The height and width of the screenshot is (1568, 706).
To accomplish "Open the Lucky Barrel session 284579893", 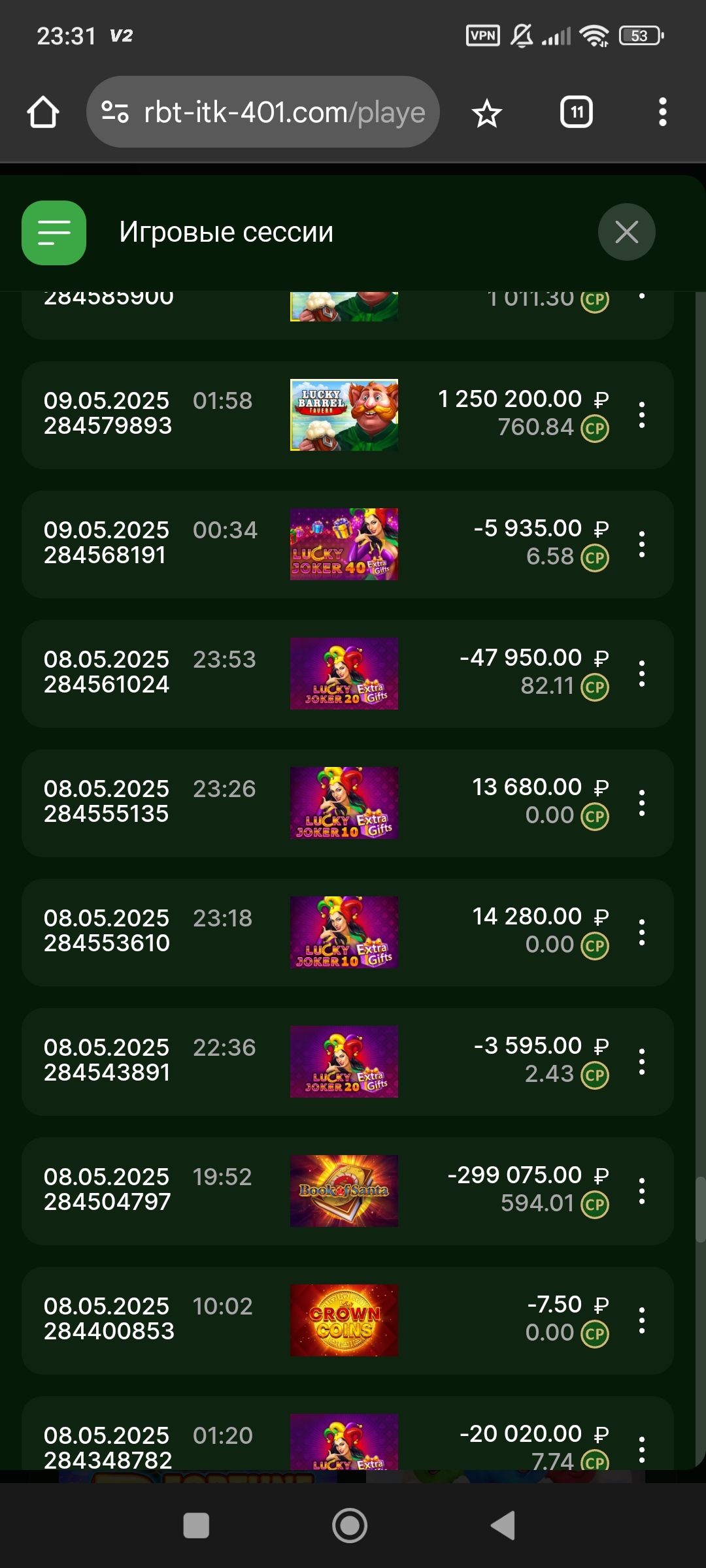I will click(344, 415).
